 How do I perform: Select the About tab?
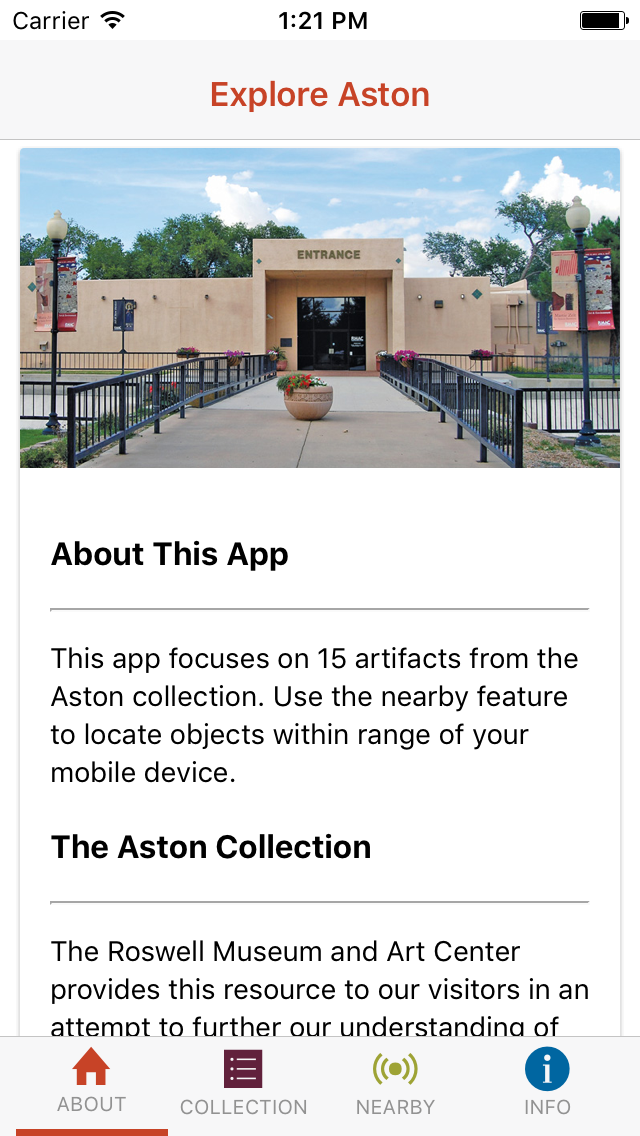pos(91,1082)
